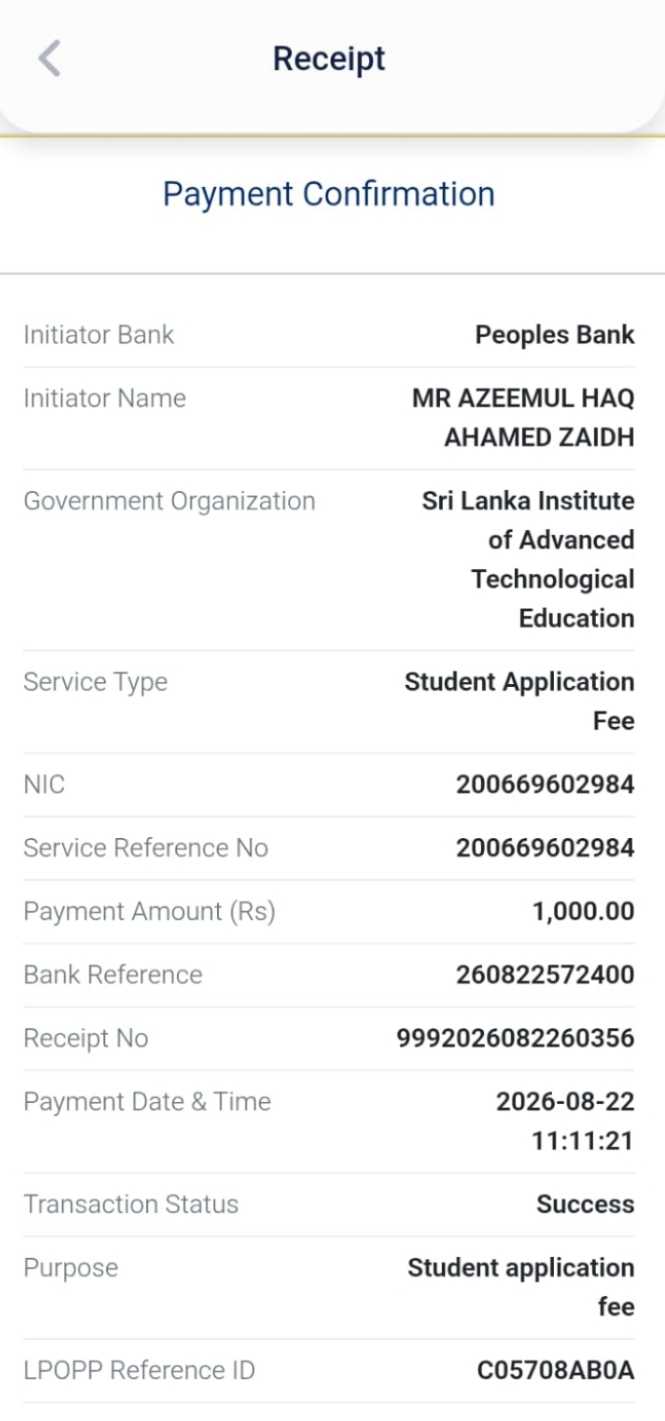This screenshot has height=1421, width=665.
Task: Go back from the Receipt screen
Action: [x=49, y=59]
